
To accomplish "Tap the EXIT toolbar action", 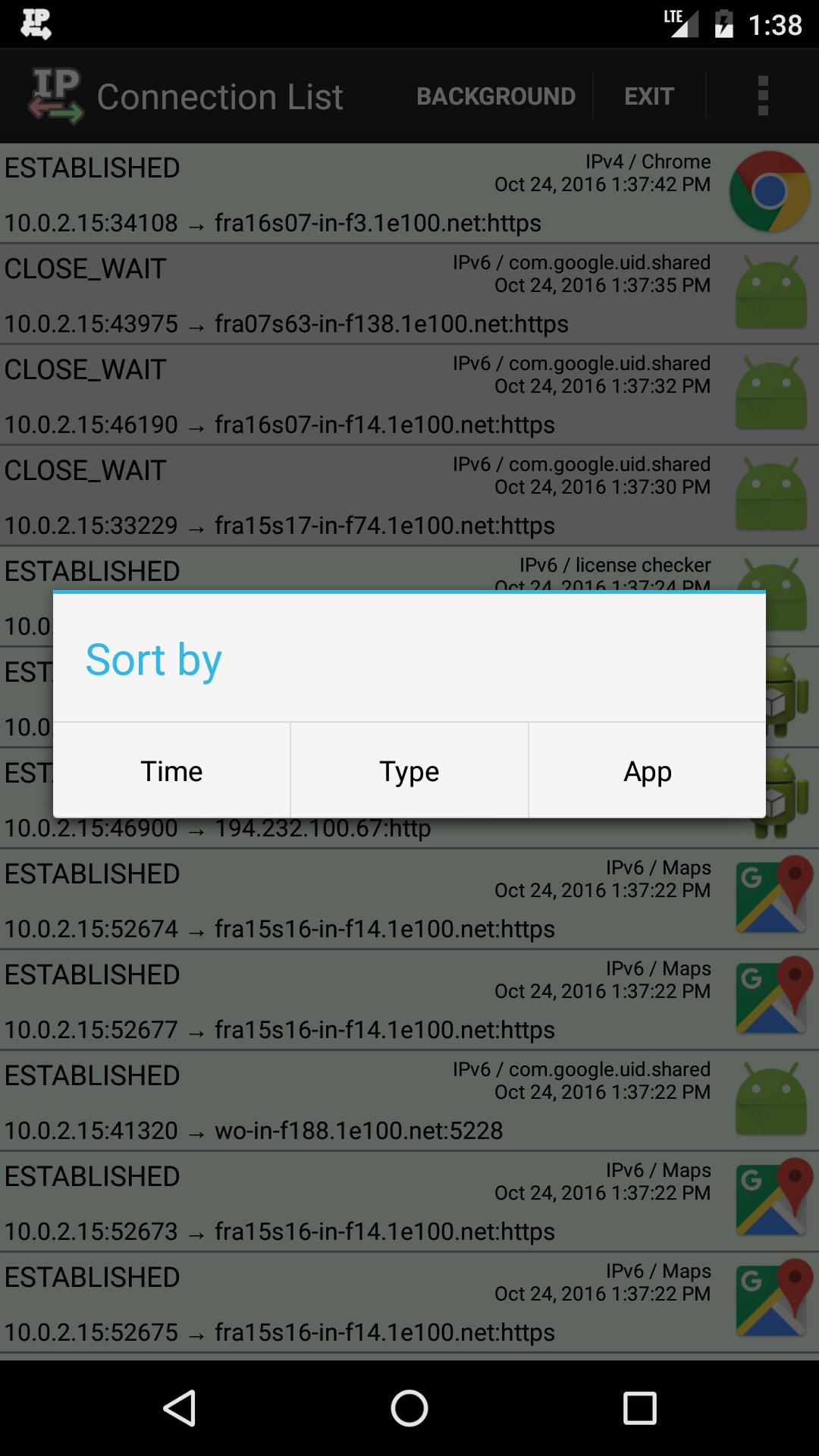I will pyautogui.click(x=648, y=96).
